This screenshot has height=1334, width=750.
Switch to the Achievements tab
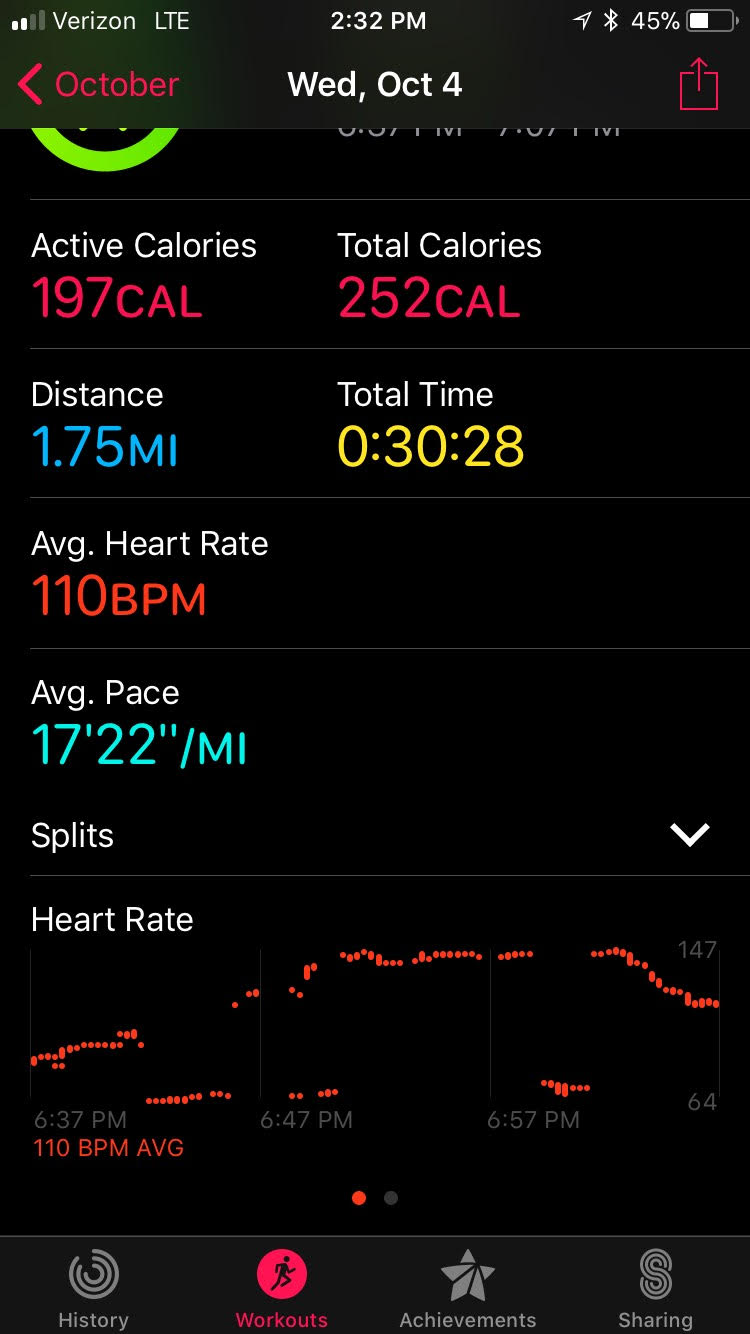(468, 1290)
